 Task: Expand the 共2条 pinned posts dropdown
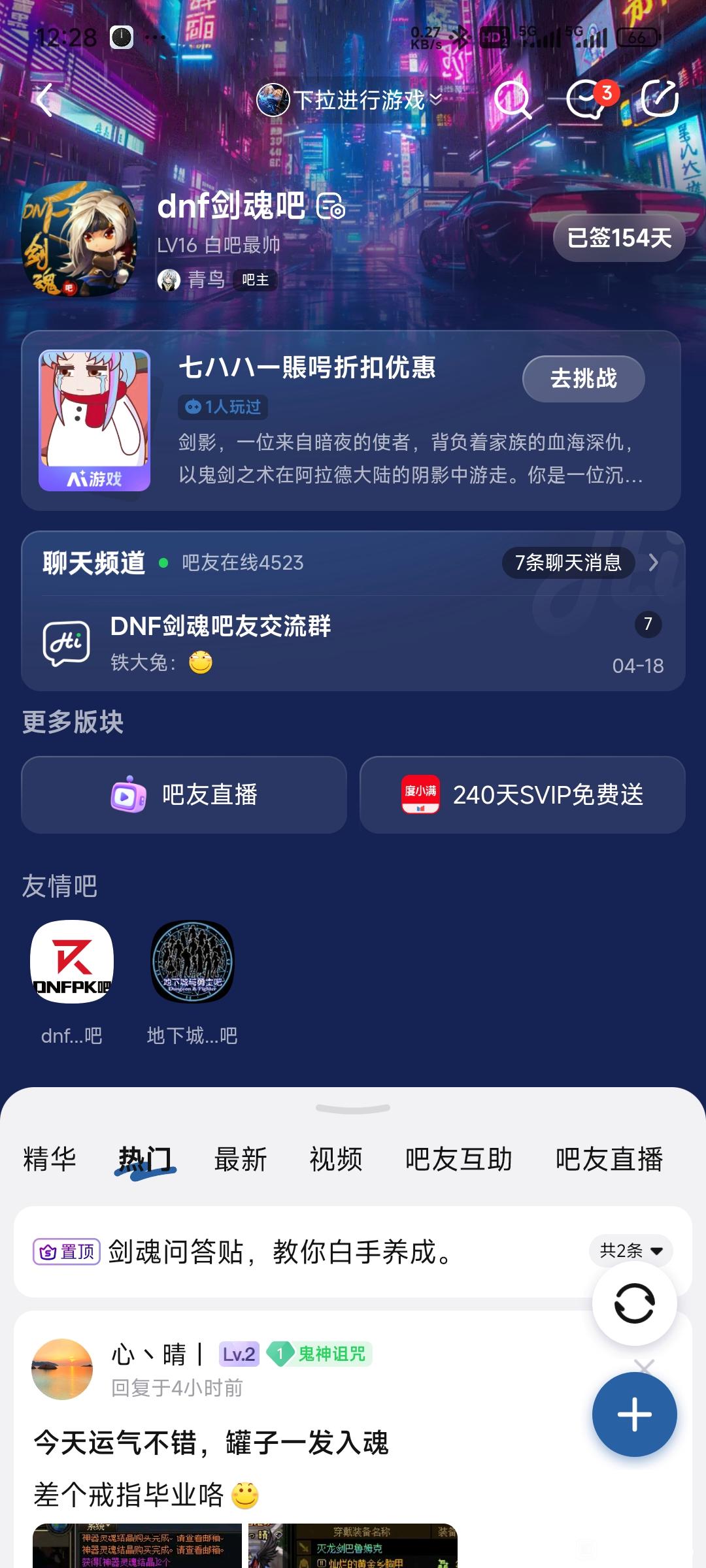631,1250
